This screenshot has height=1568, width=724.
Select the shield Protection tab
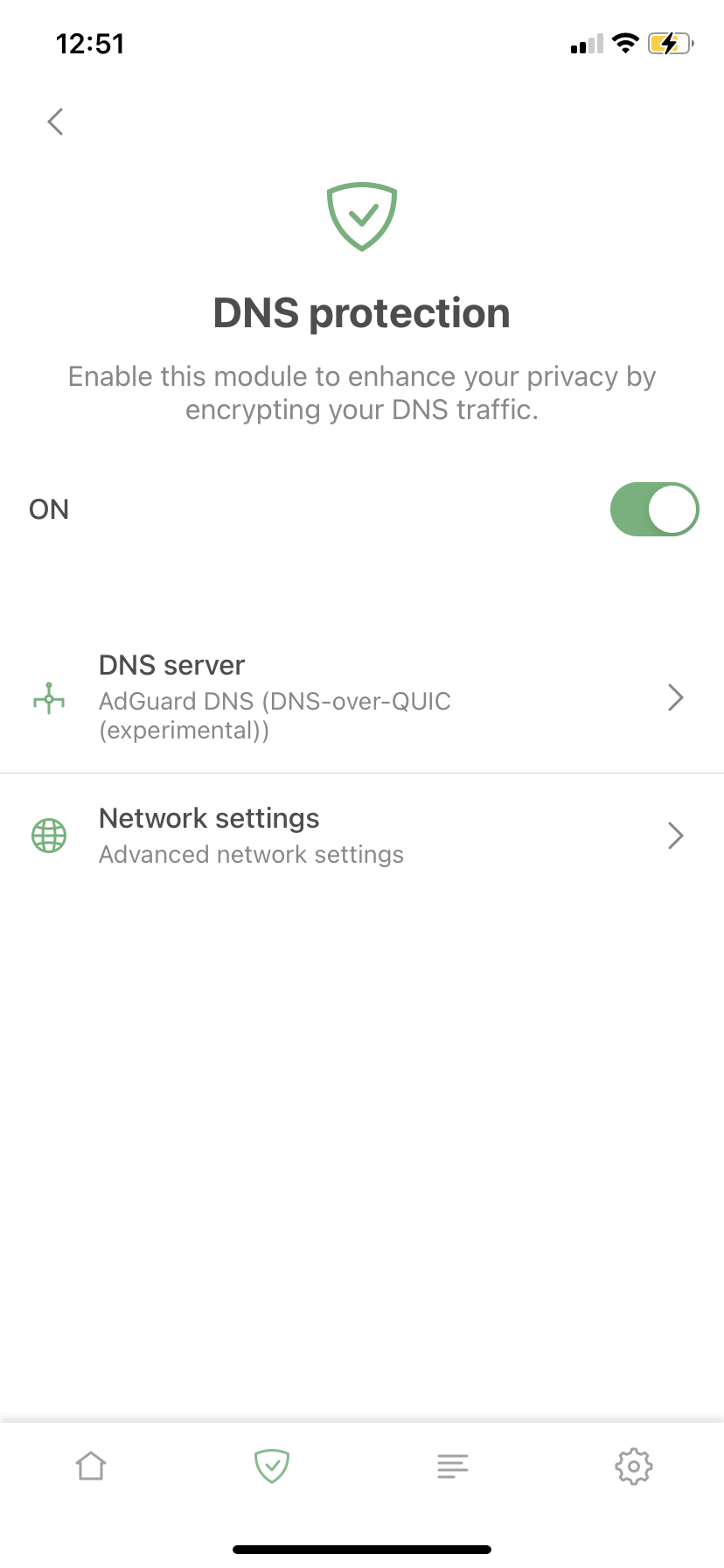(x=272, y=1466)
